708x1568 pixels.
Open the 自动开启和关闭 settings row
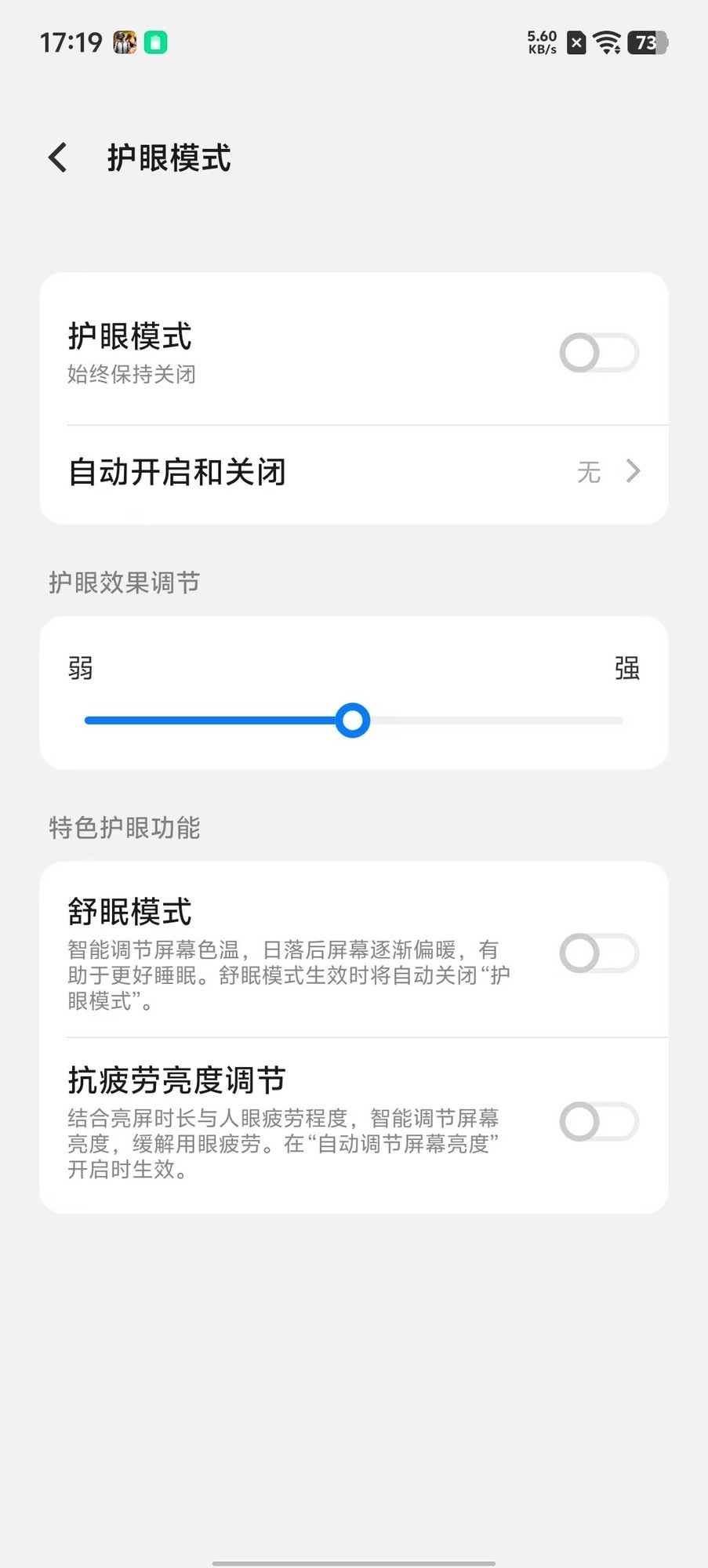click(314, 472)
